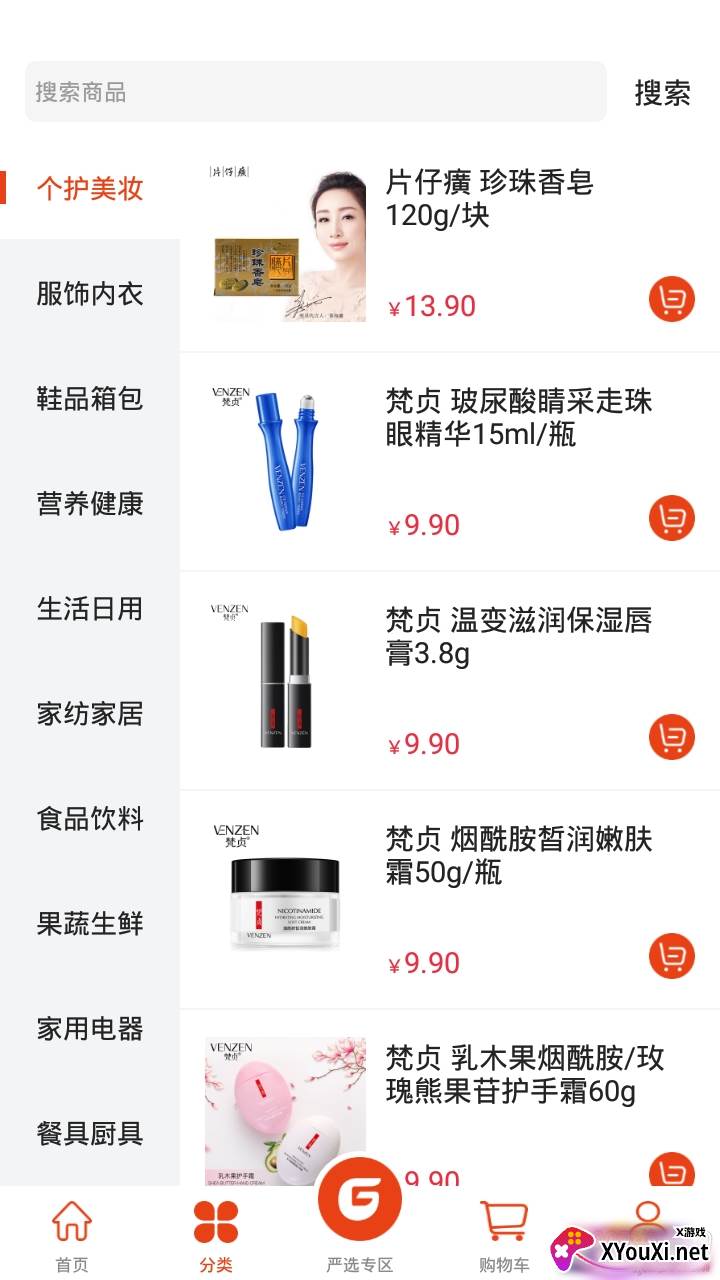720x1280 pixels.
Task: Add 梵贞 温变滋润保湿唇膏 to cart
Action: (671, 737)
